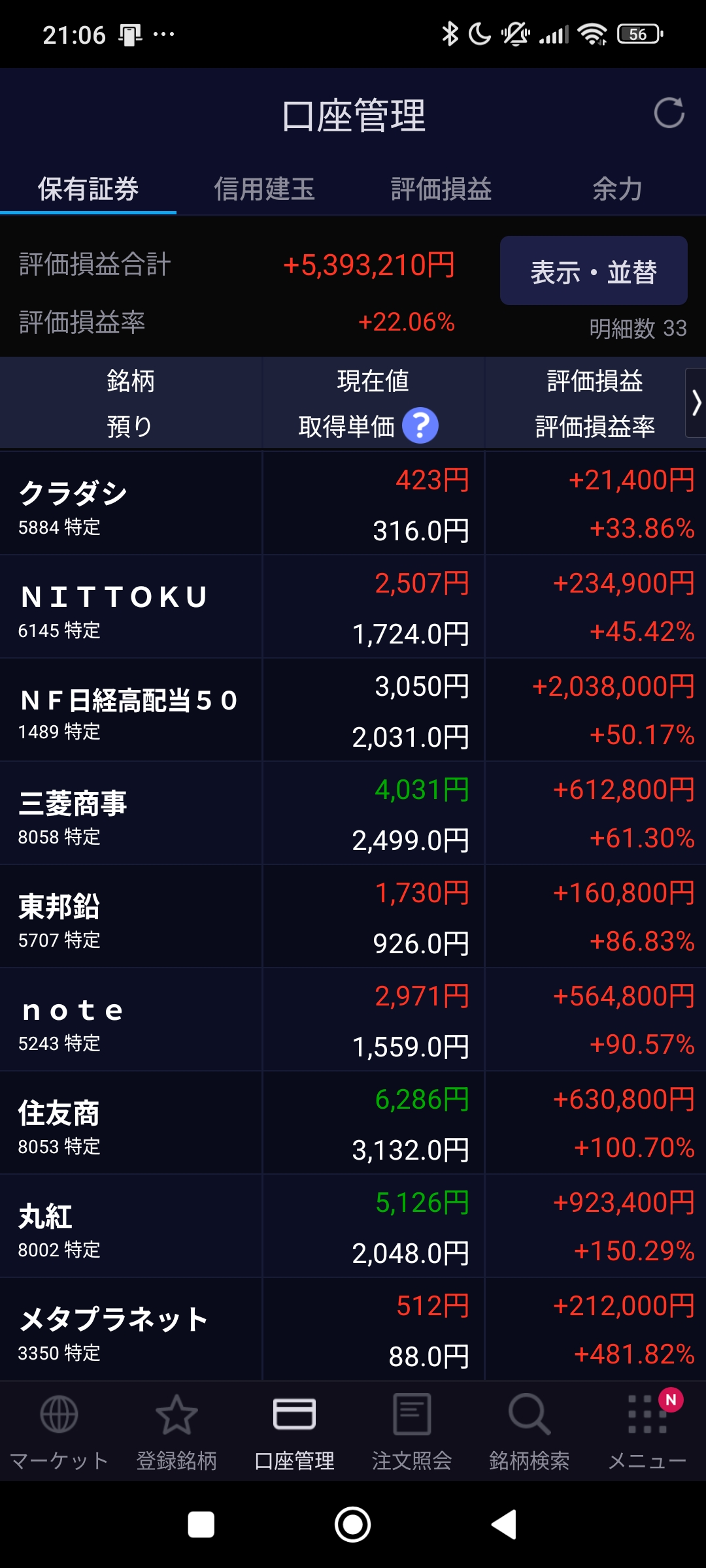Open 登録銘柄 watchlist tab
The image size is (706, 1568).
176,1431
